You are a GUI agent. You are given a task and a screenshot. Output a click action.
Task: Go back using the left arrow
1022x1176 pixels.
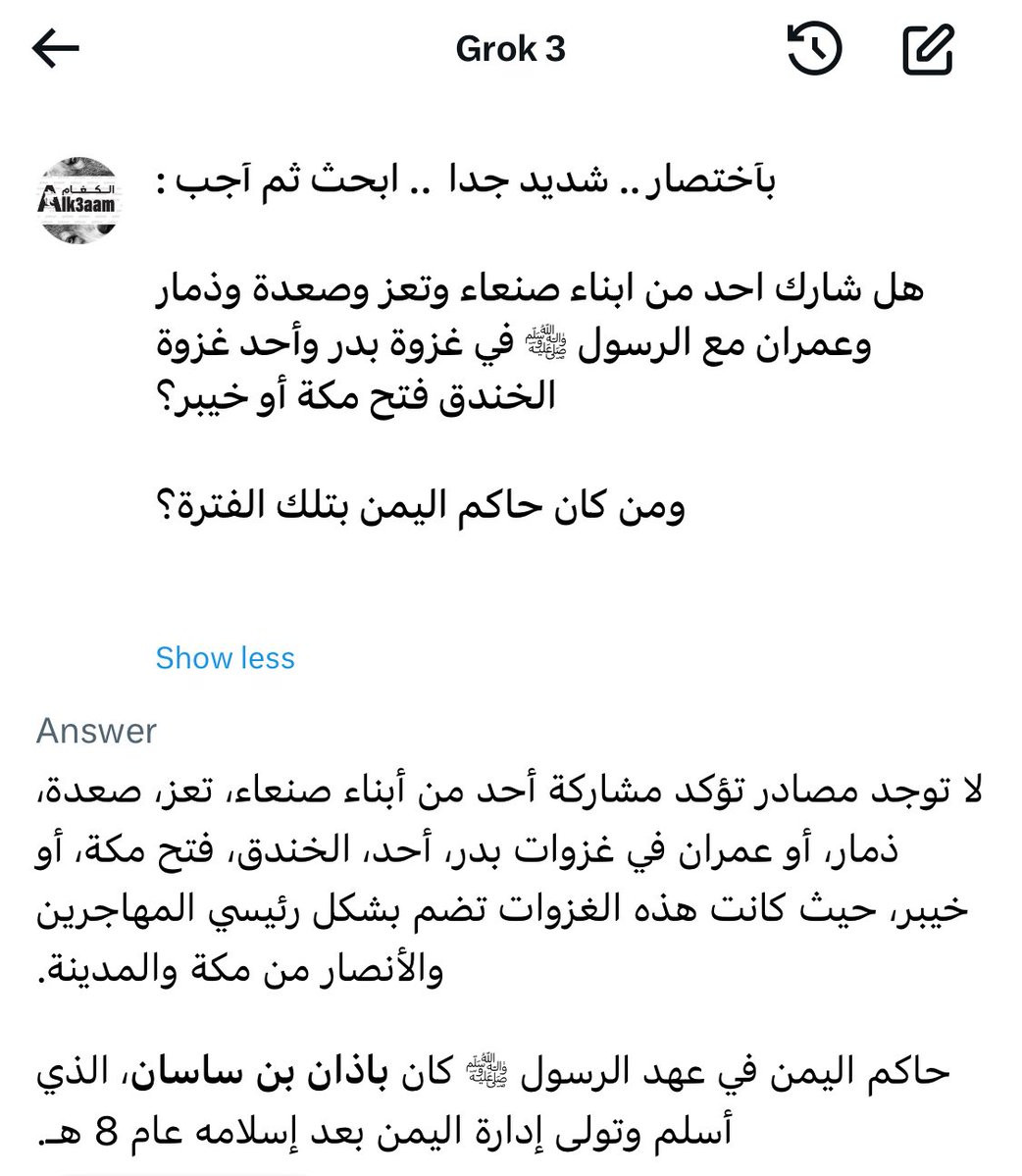[56, 49]
